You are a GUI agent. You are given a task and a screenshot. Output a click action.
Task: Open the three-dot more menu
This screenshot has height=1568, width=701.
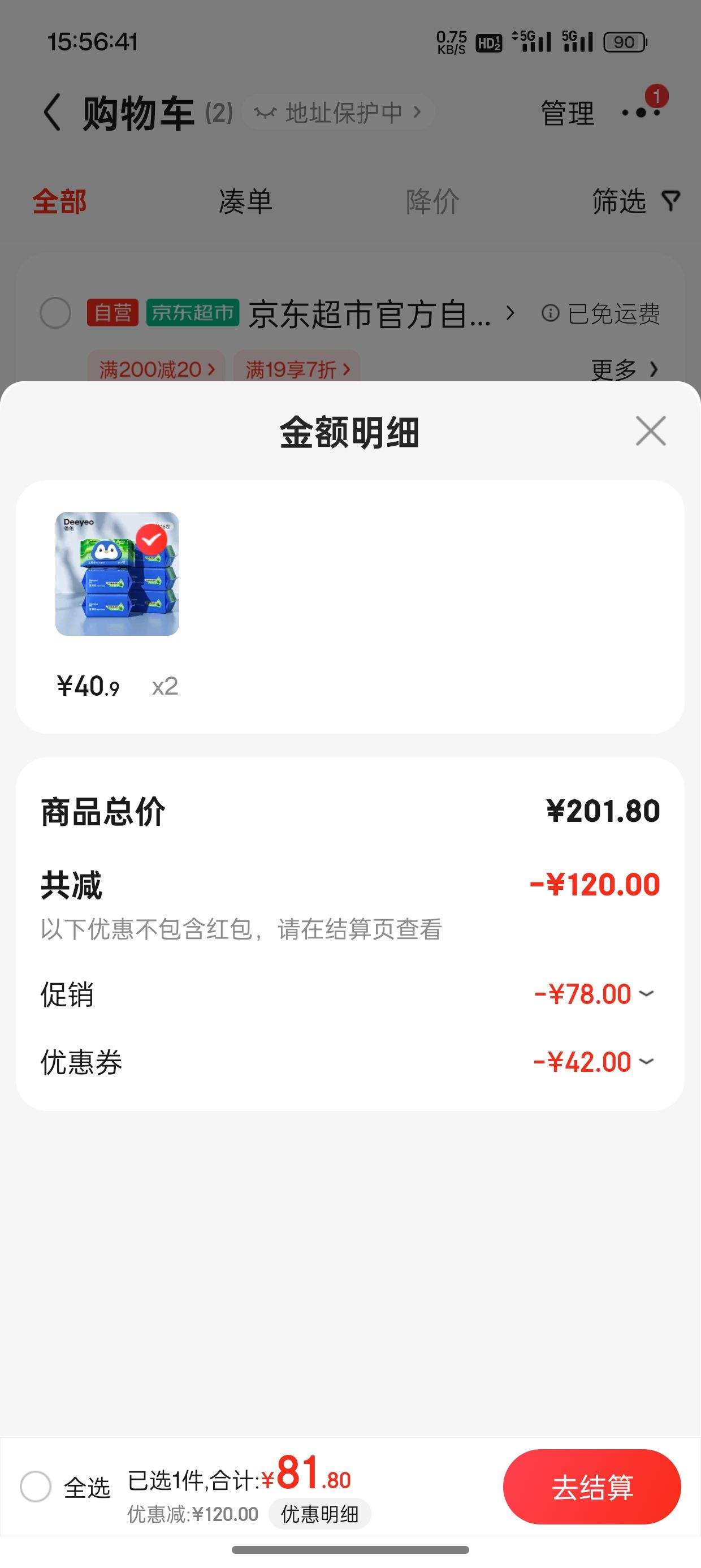(641, 113)
